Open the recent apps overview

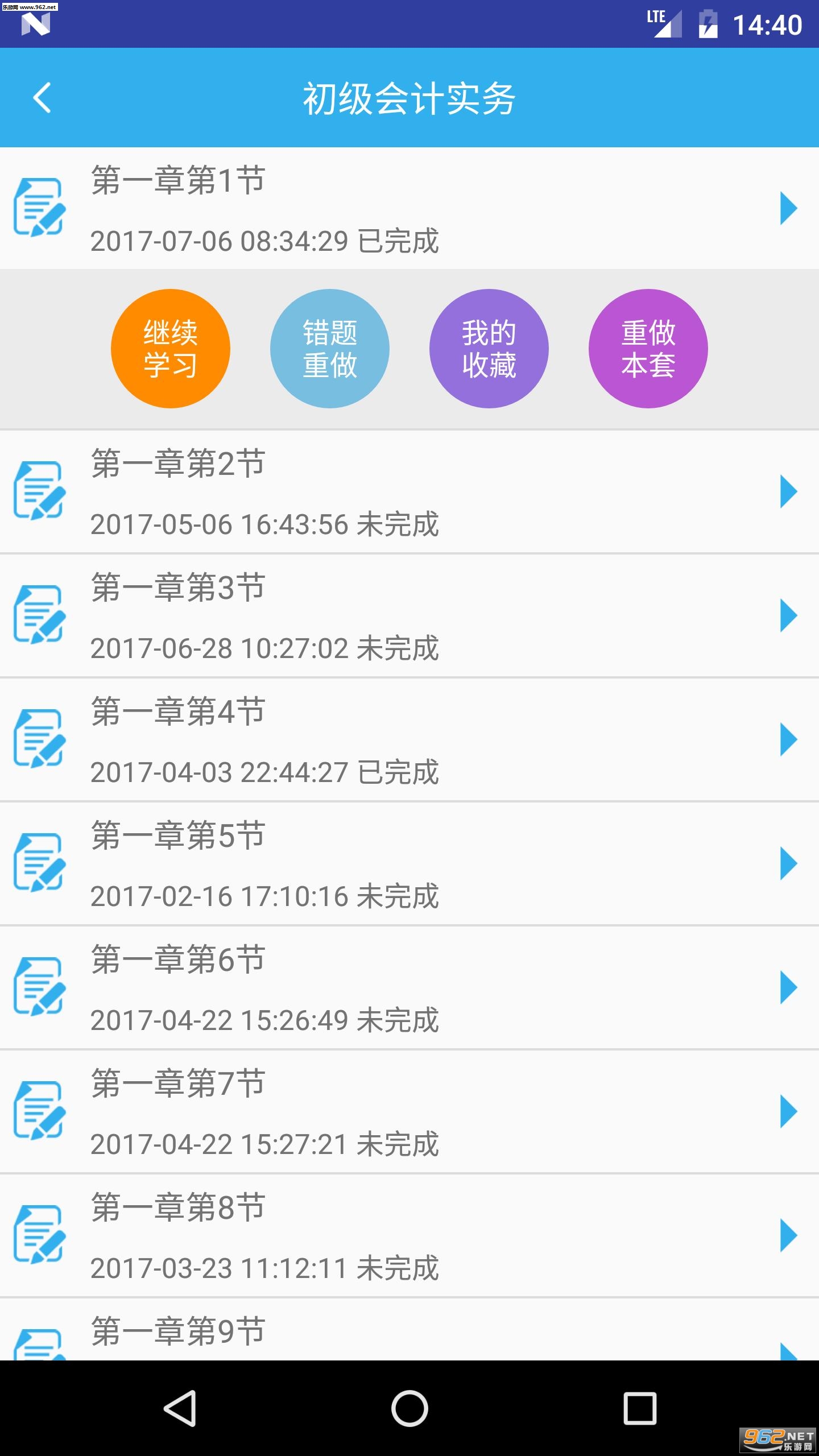[x=640, y=1408]
